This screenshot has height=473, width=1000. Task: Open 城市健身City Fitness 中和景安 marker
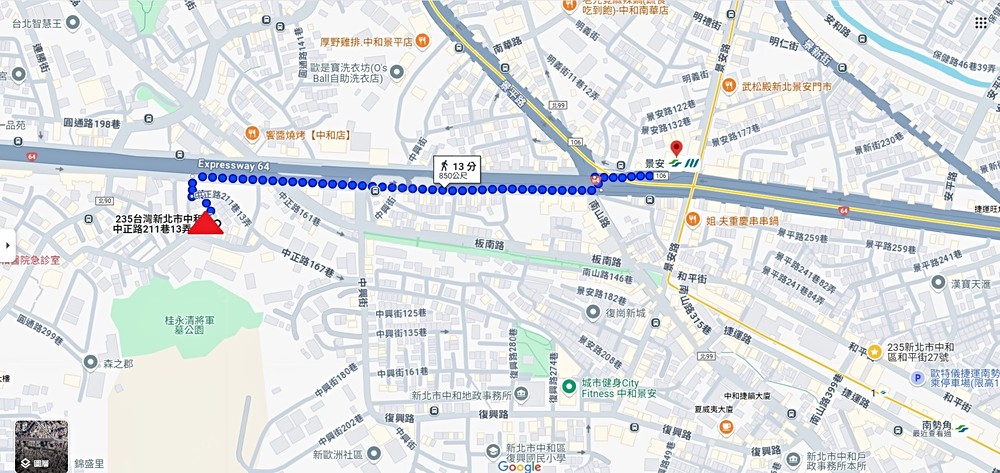(568, 386)
